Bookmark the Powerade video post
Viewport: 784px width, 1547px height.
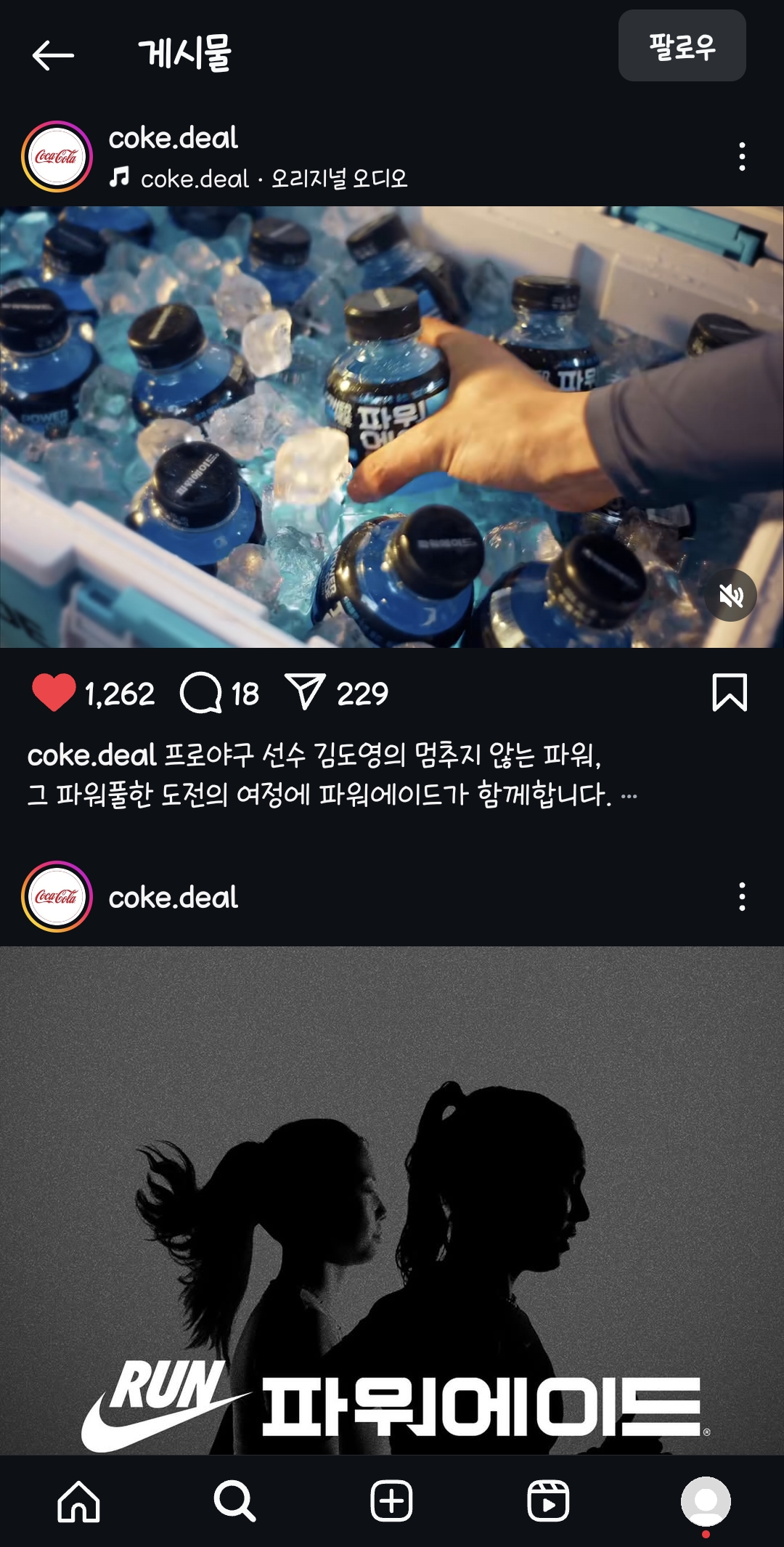730,692
